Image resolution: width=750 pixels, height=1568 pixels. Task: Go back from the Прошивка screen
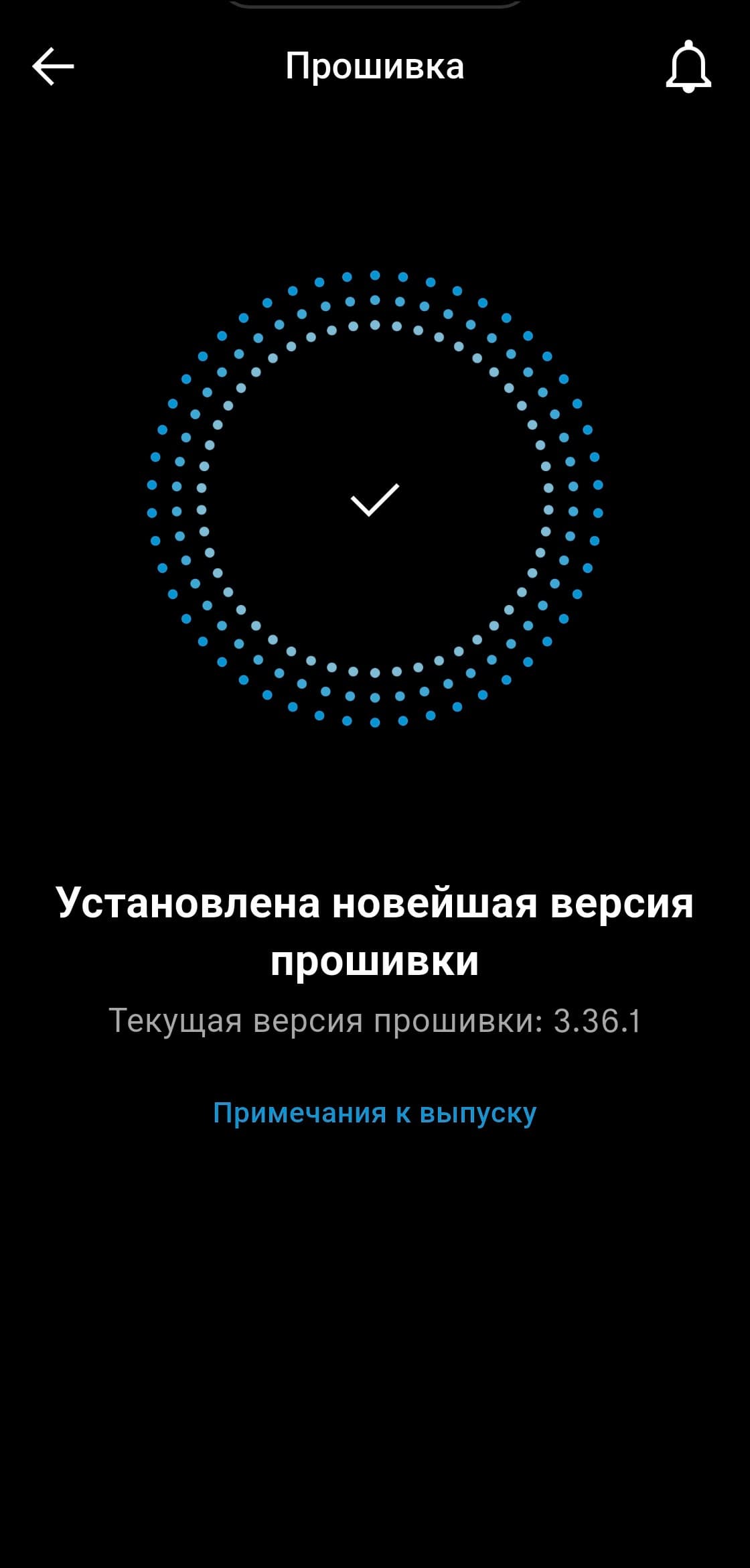(53, 66)
